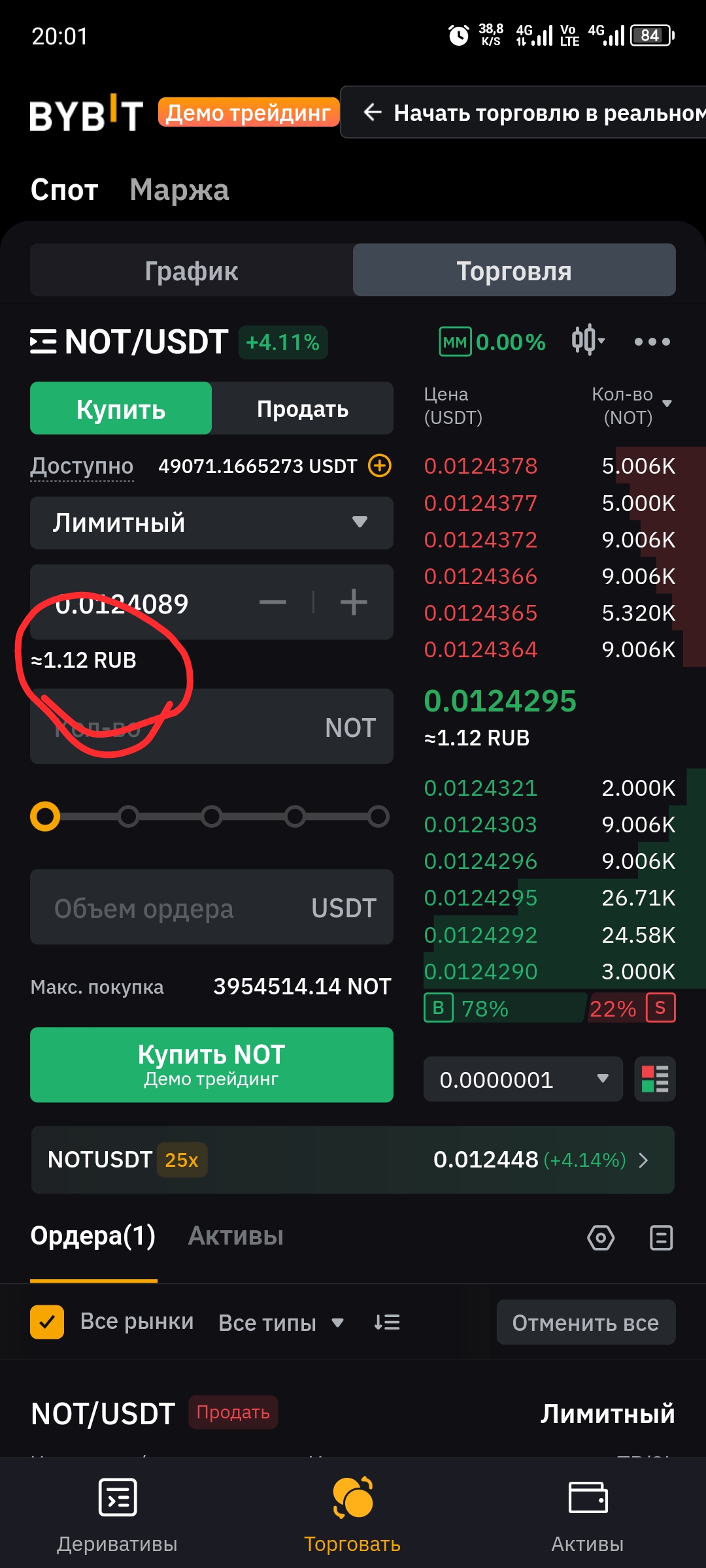Switch to the График tab
706x1568 pixels.
tap(192, 270)
